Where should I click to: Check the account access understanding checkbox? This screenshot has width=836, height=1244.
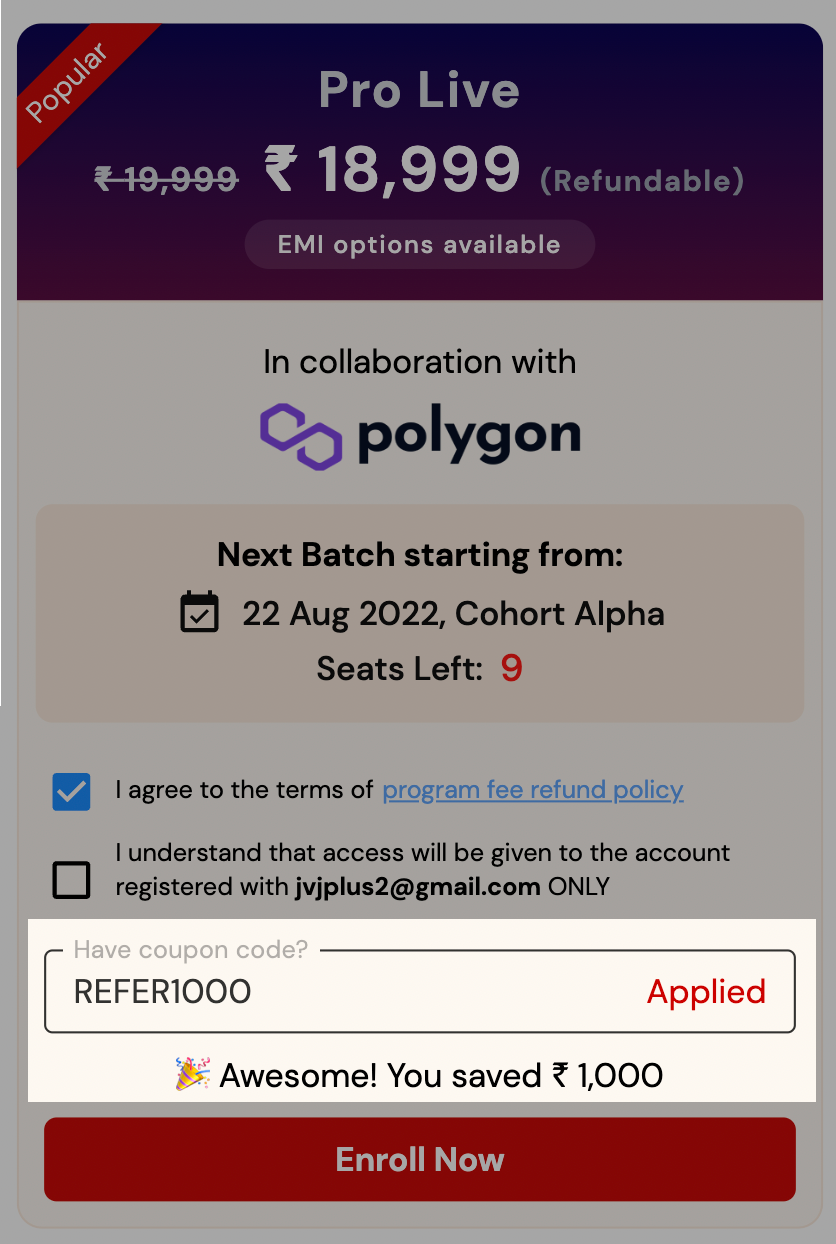pos(72,880)
